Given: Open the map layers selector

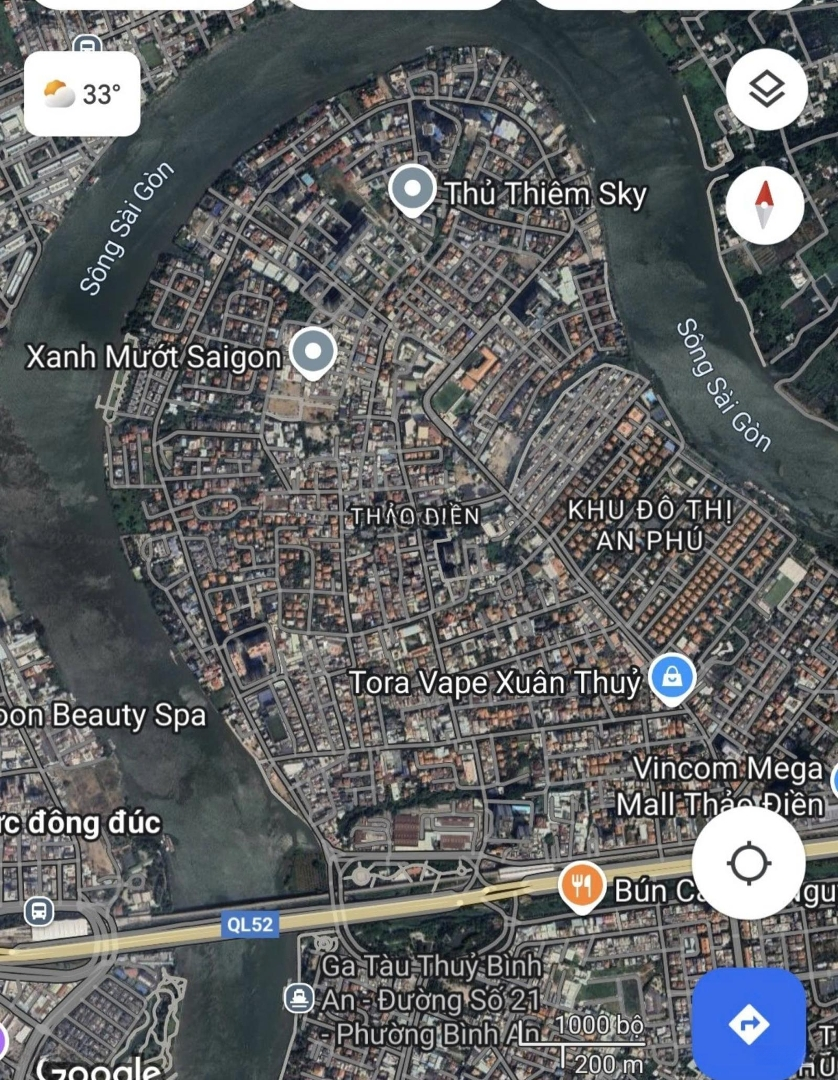Looking at the screenshot, I should (766, 91).
